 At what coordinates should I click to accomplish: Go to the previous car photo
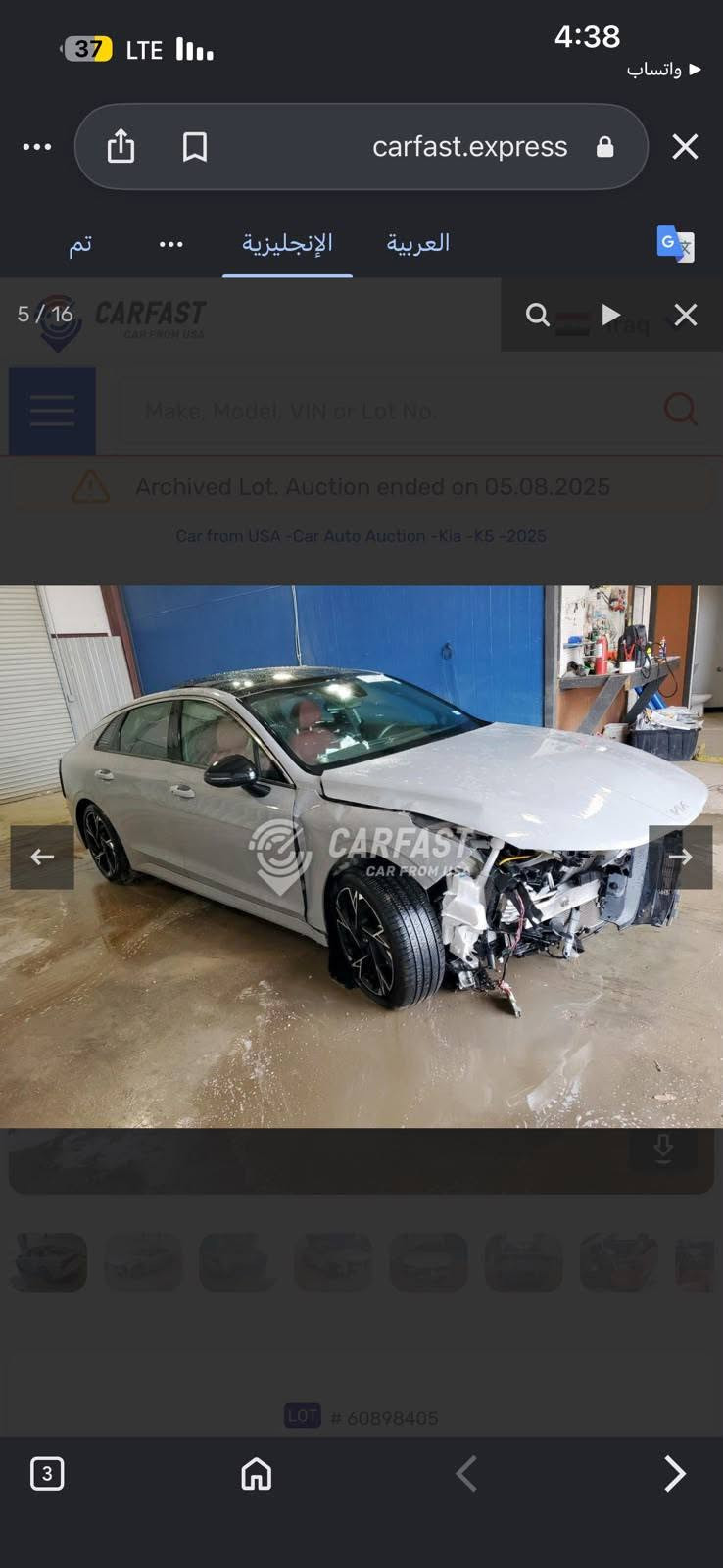click(42, 857)
